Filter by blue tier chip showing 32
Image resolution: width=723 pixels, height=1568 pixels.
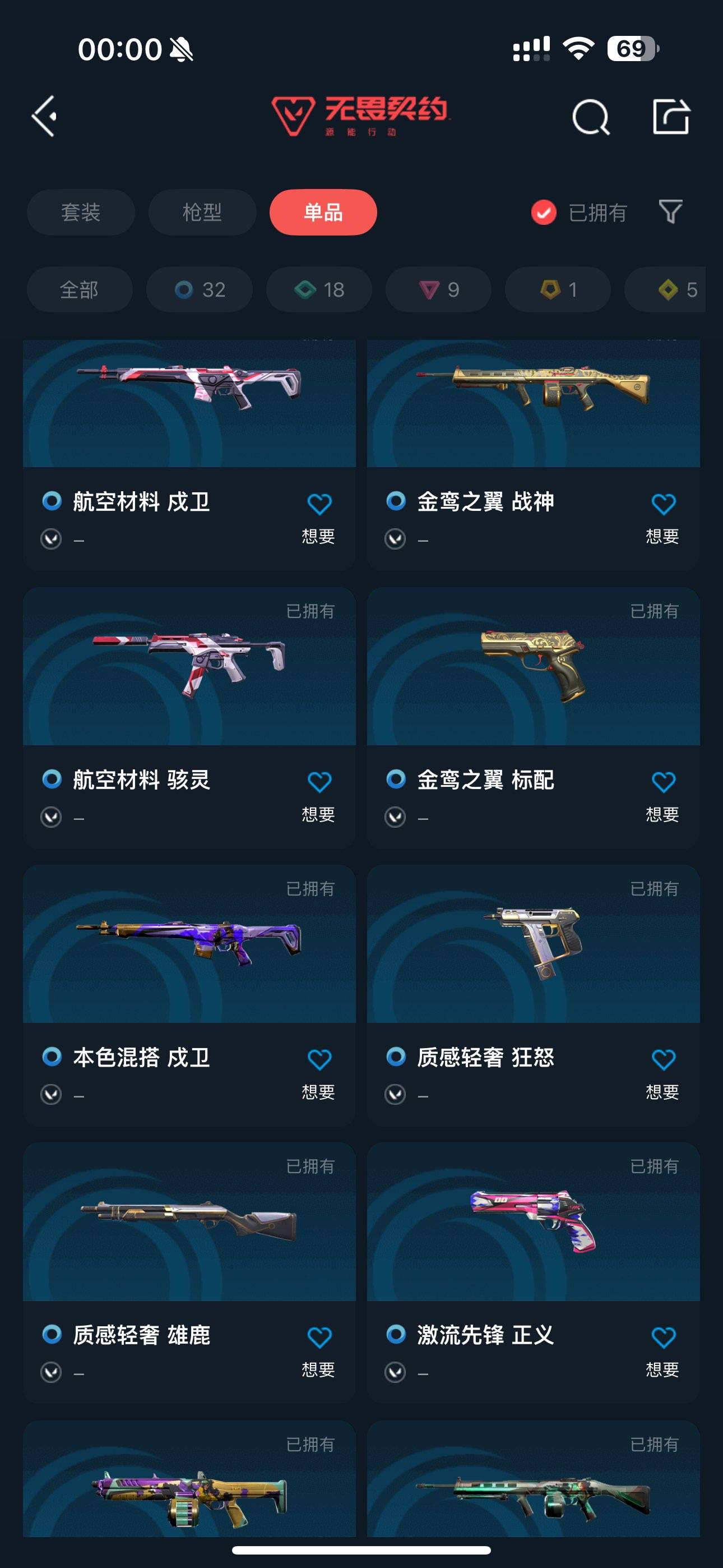pyautogui.click(x=200, y=290)
